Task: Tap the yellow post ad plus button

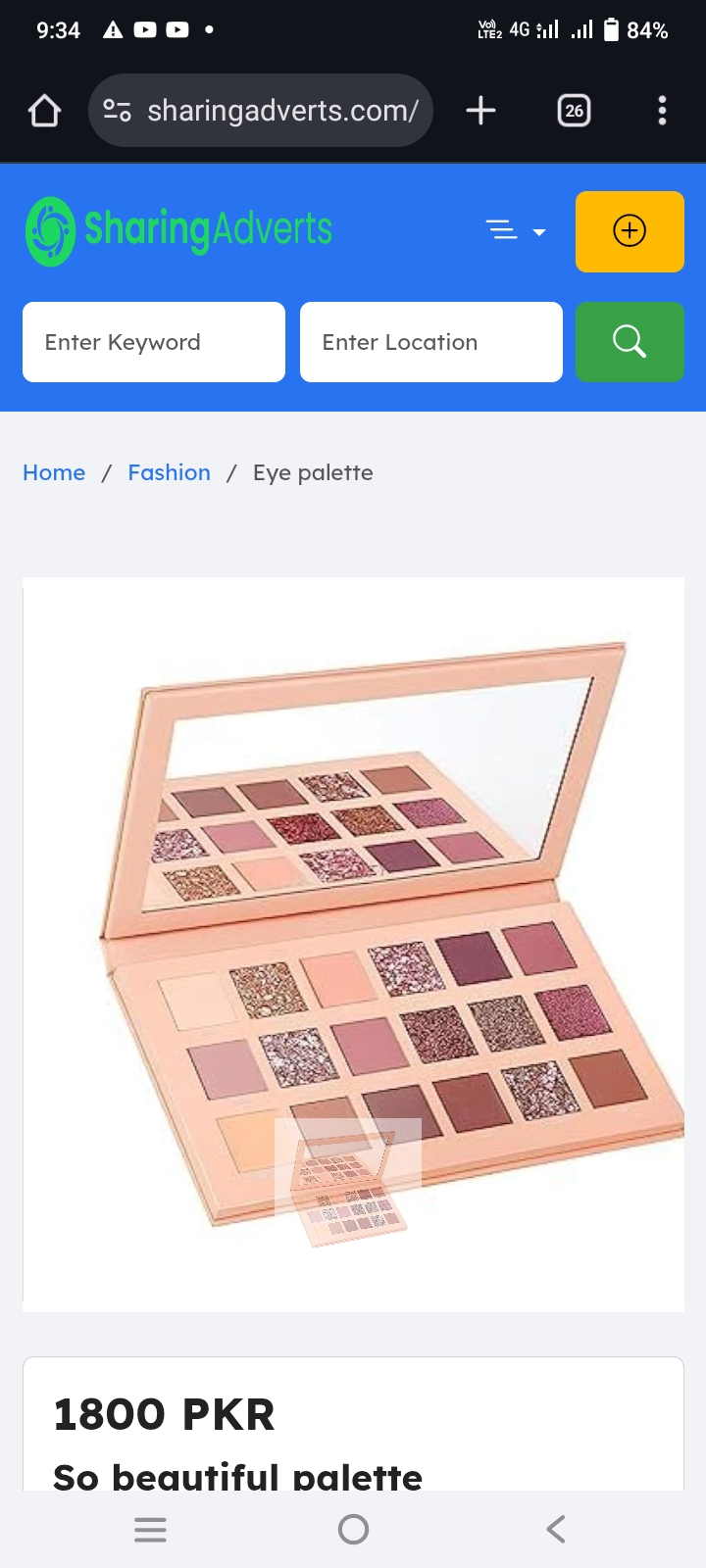Action: pyautogui.click(x=630, y=231)
